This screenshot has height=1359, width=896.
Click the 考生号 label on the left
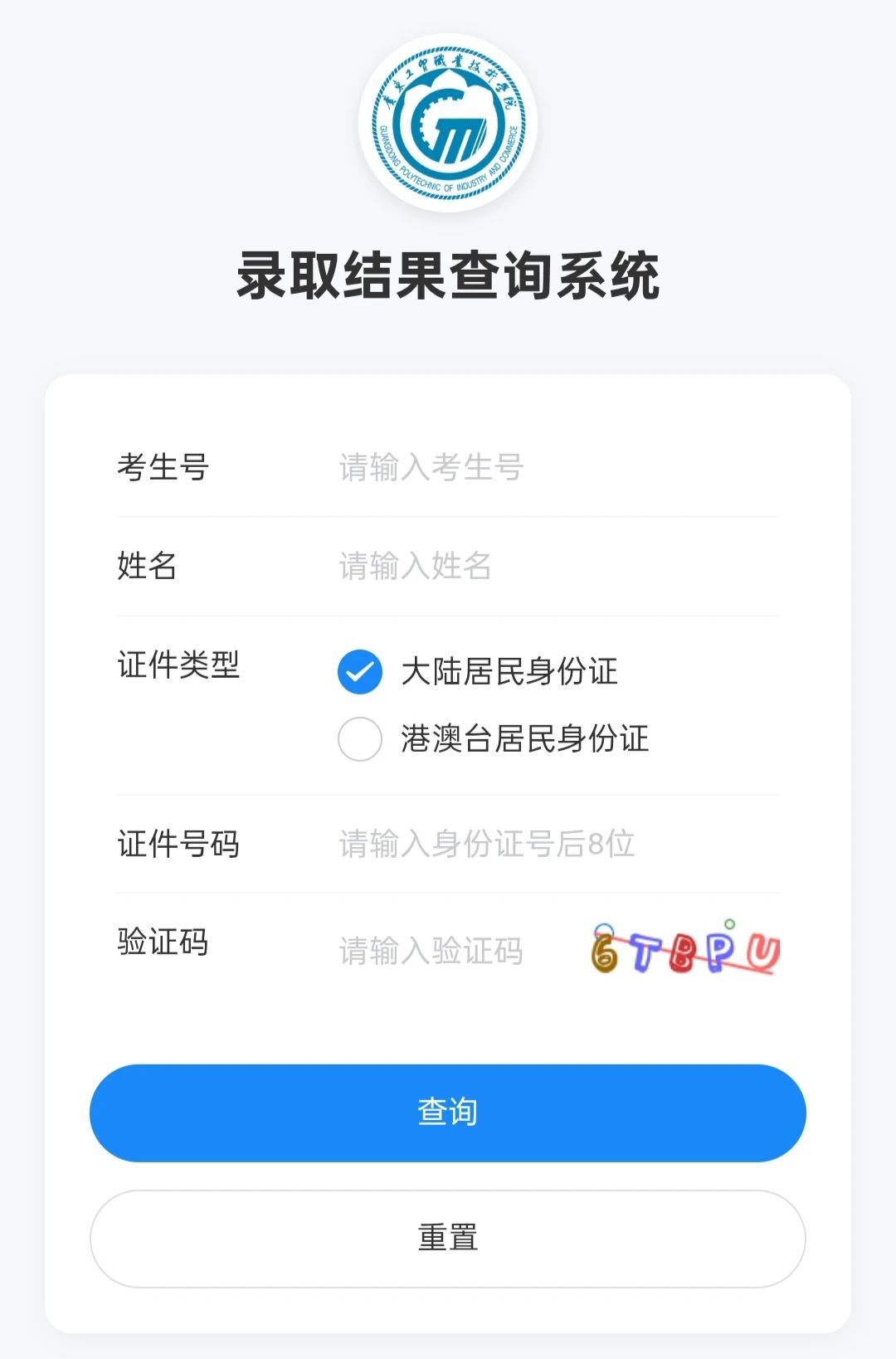coord(161,466)
